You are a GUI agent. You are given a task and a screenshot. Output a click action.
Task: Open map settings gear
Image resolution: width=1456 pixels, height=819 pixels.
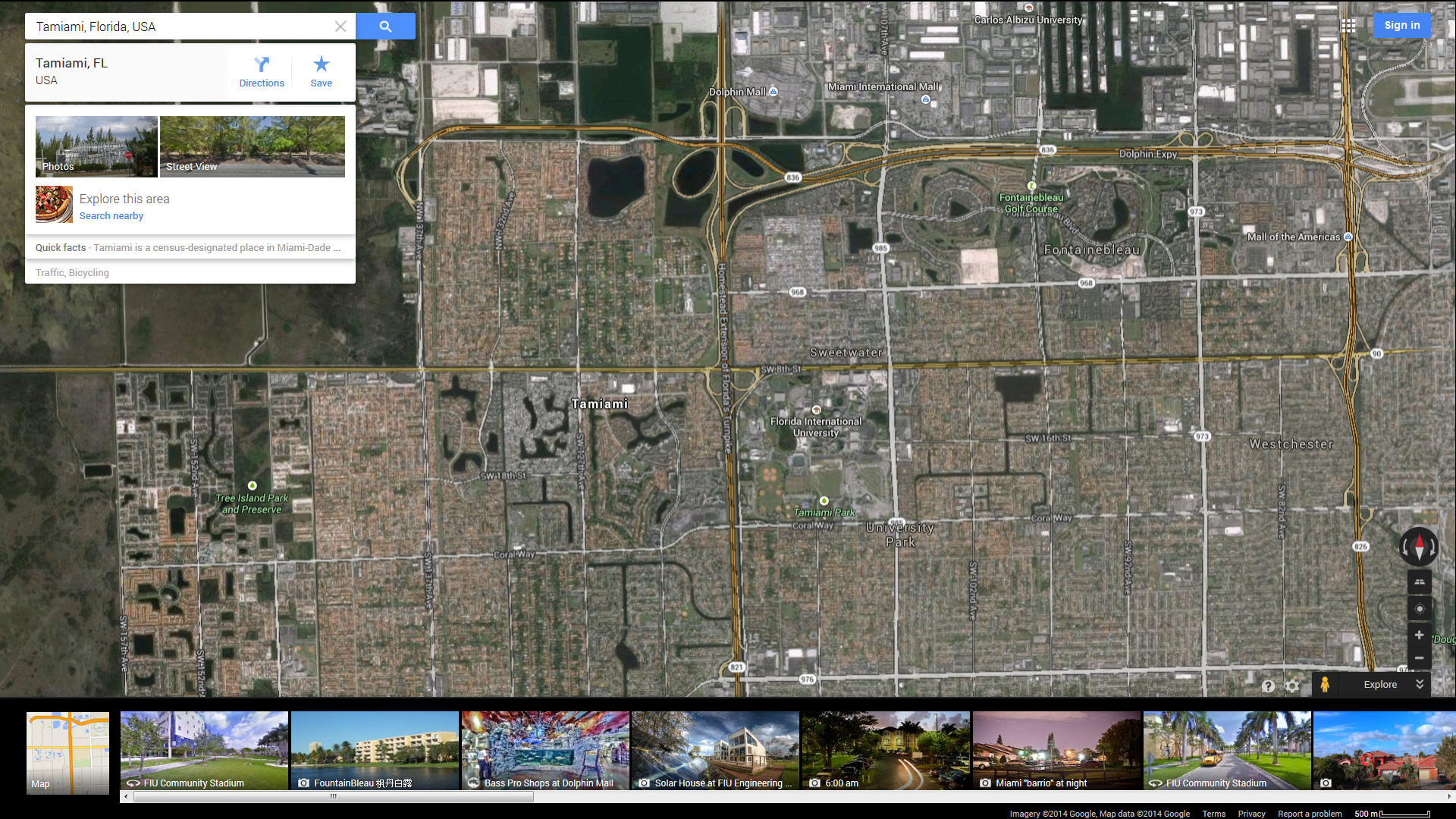[1292, 686]
